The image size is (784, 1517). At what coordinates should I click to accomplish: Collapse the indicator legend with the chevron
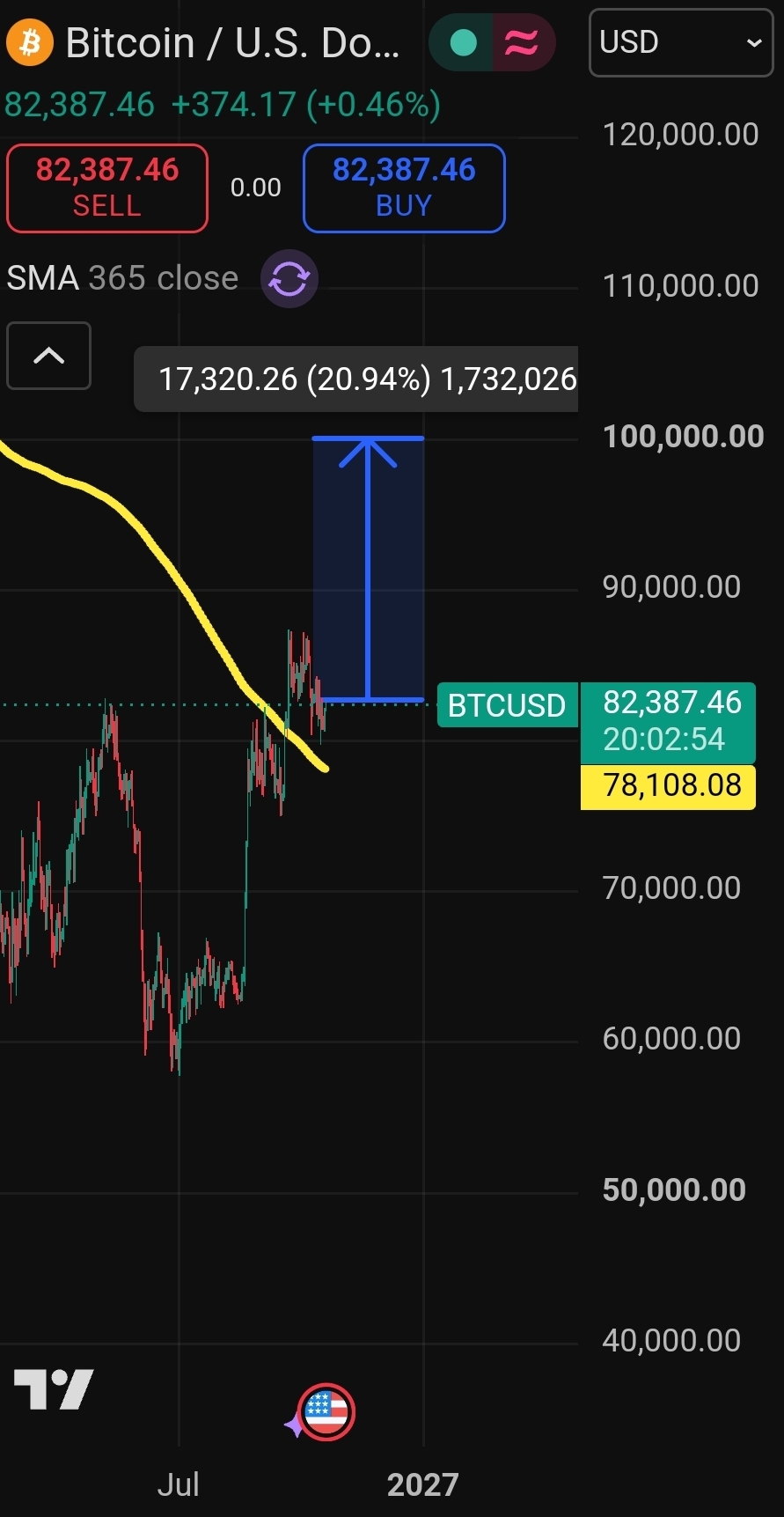[x=48, y=356]
